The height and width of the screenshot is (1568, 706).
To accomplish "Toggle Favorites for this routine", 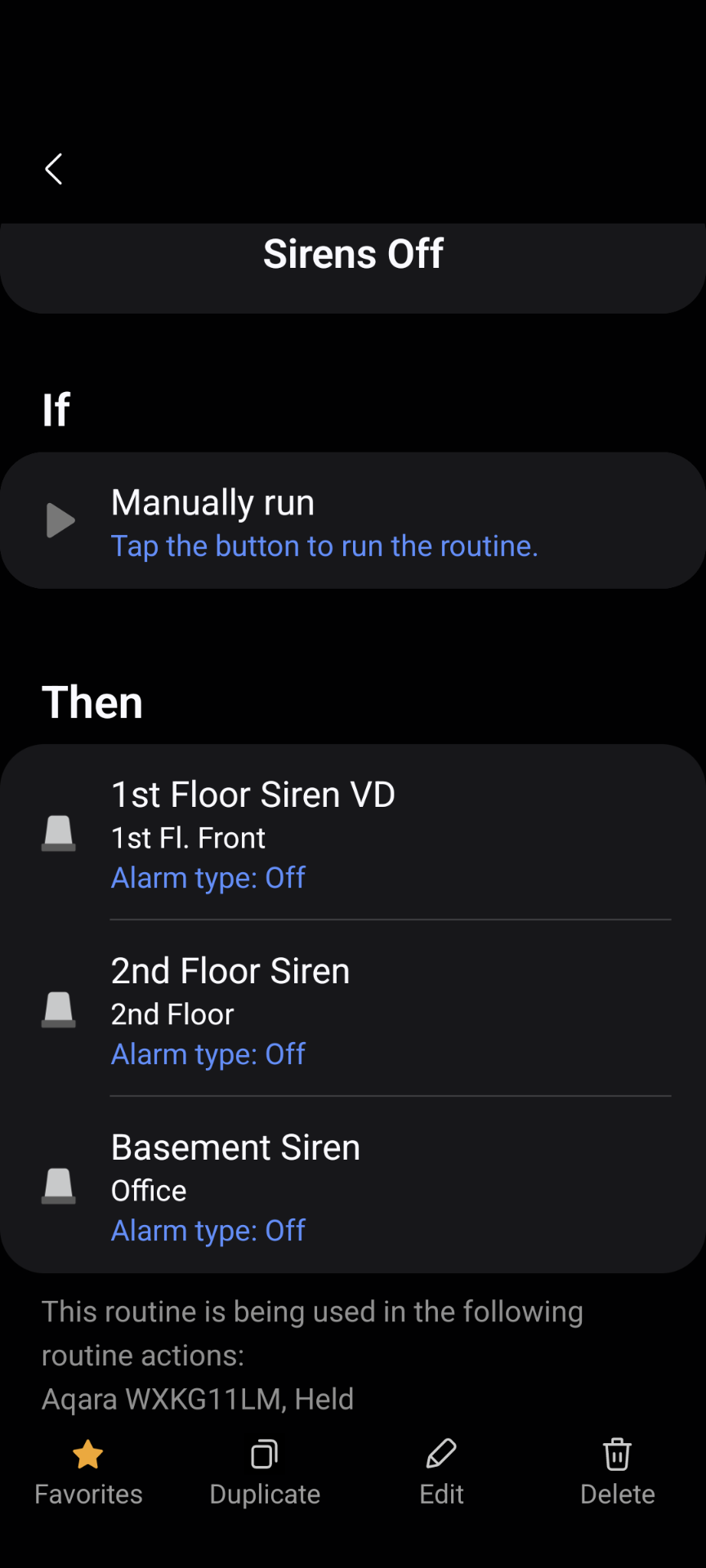I will [88, 1472].
